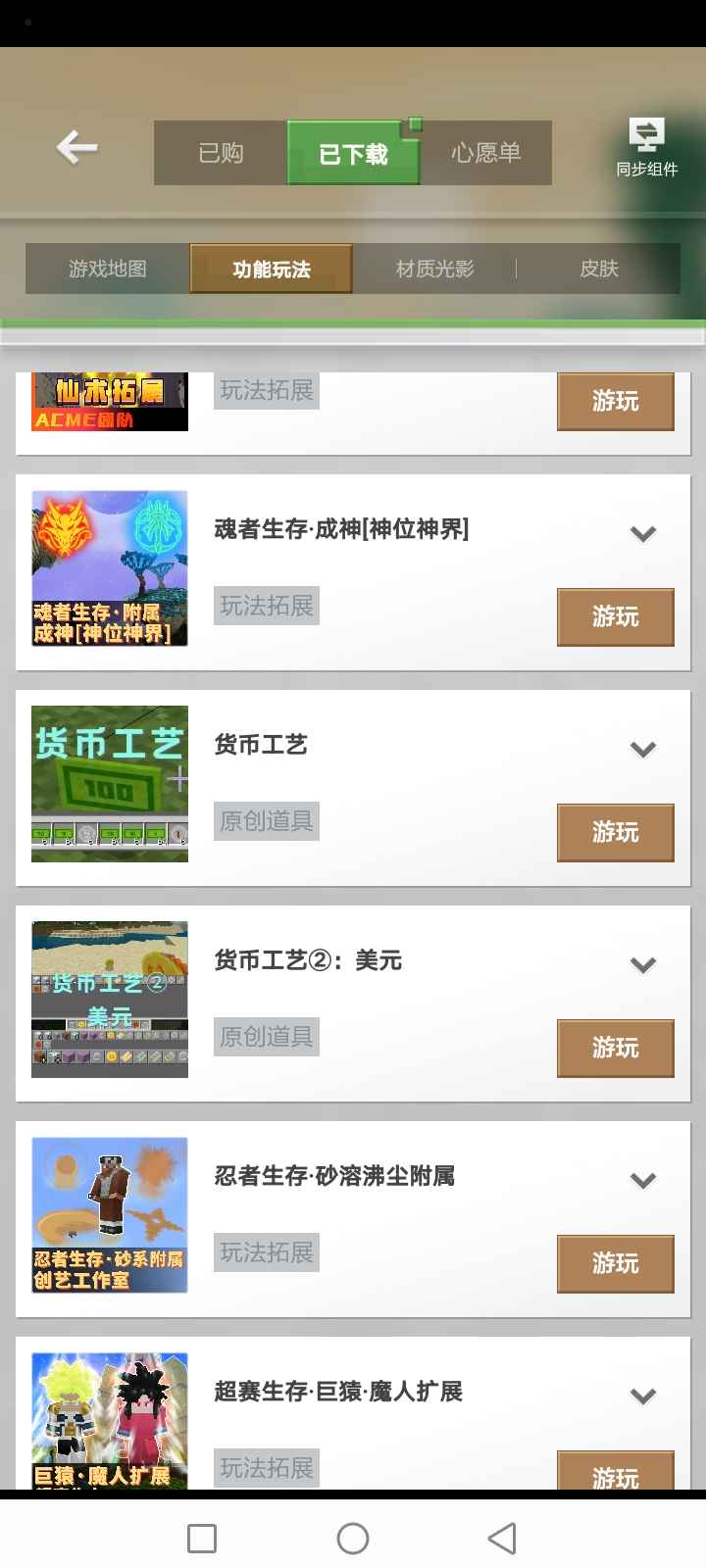This screenshot has height=1568, width=706.
Task: Select the 材质光影 category
Action: pos(434,269)
